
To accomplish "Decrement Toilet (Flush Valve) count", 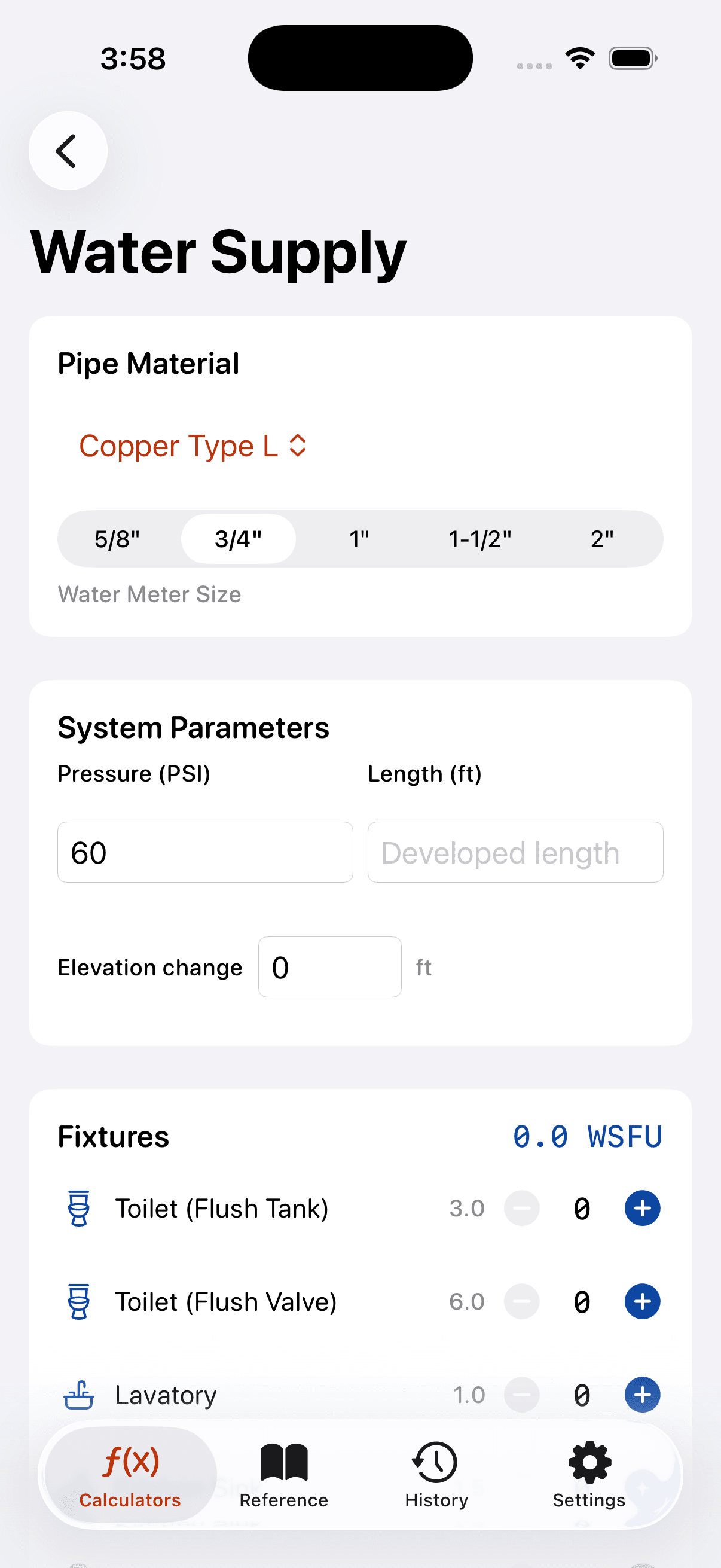I will pyautogui.click(x=521, y=1301).
